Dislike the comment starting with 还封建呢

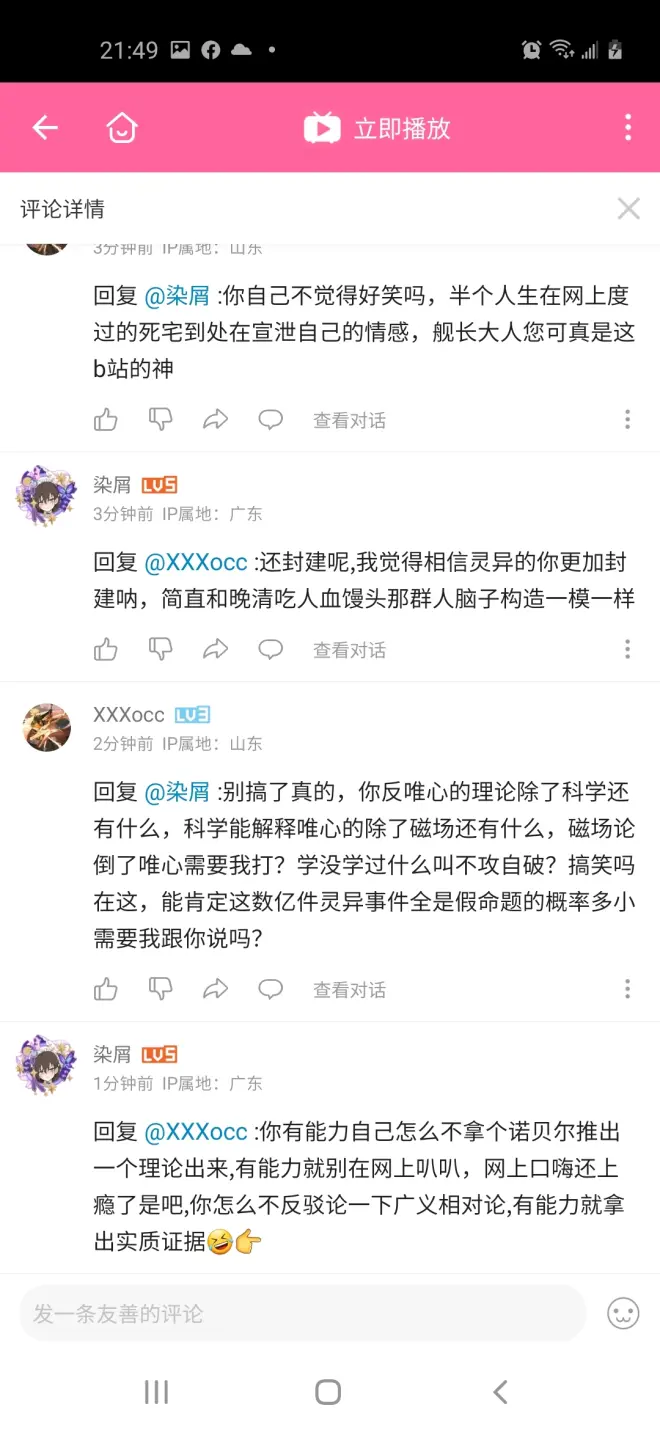point(161,650)
